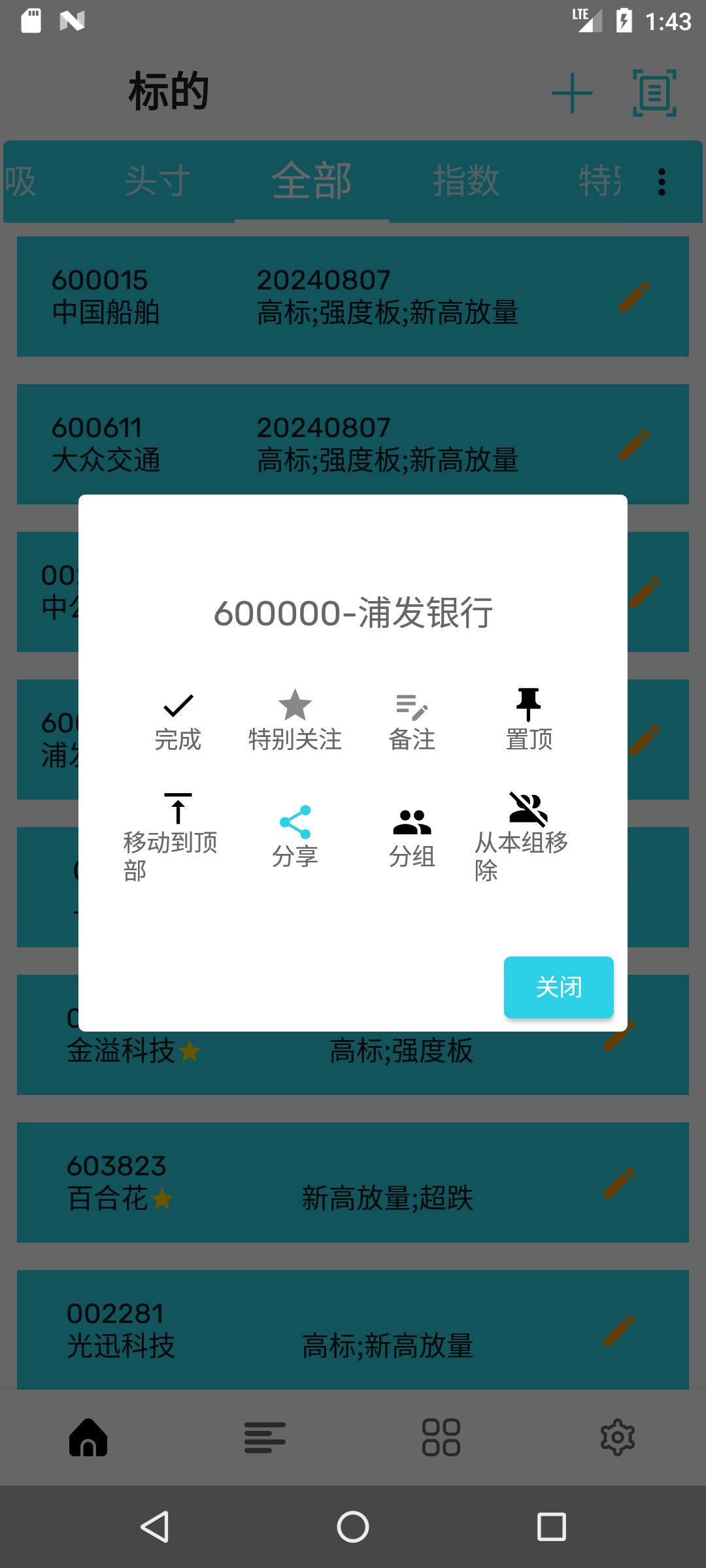Open the 分组 grouping option
The image size is (706, 1568).
pos(412,838)
